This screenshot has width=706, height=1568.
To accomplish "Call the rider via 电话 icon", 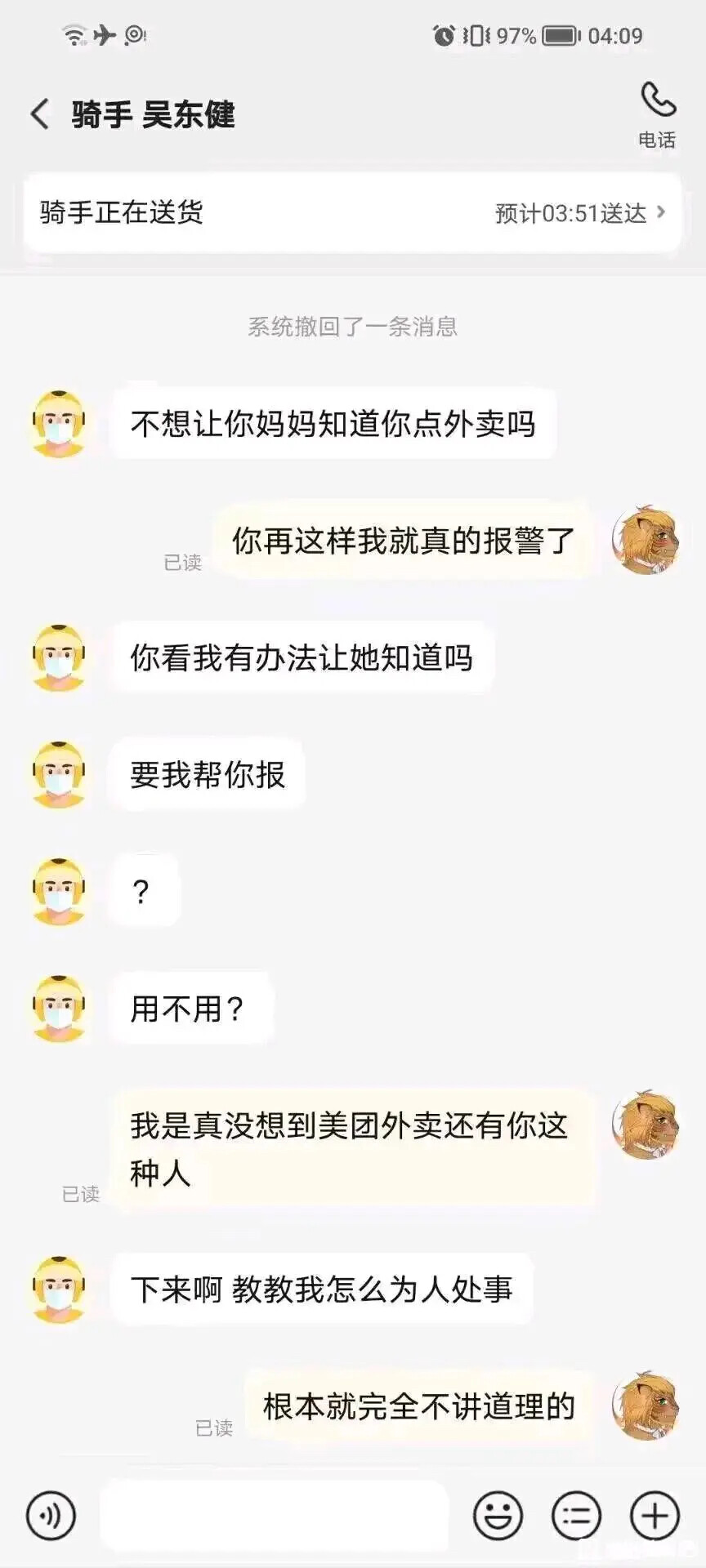I will pyautogui.click(x=657, y=113).
